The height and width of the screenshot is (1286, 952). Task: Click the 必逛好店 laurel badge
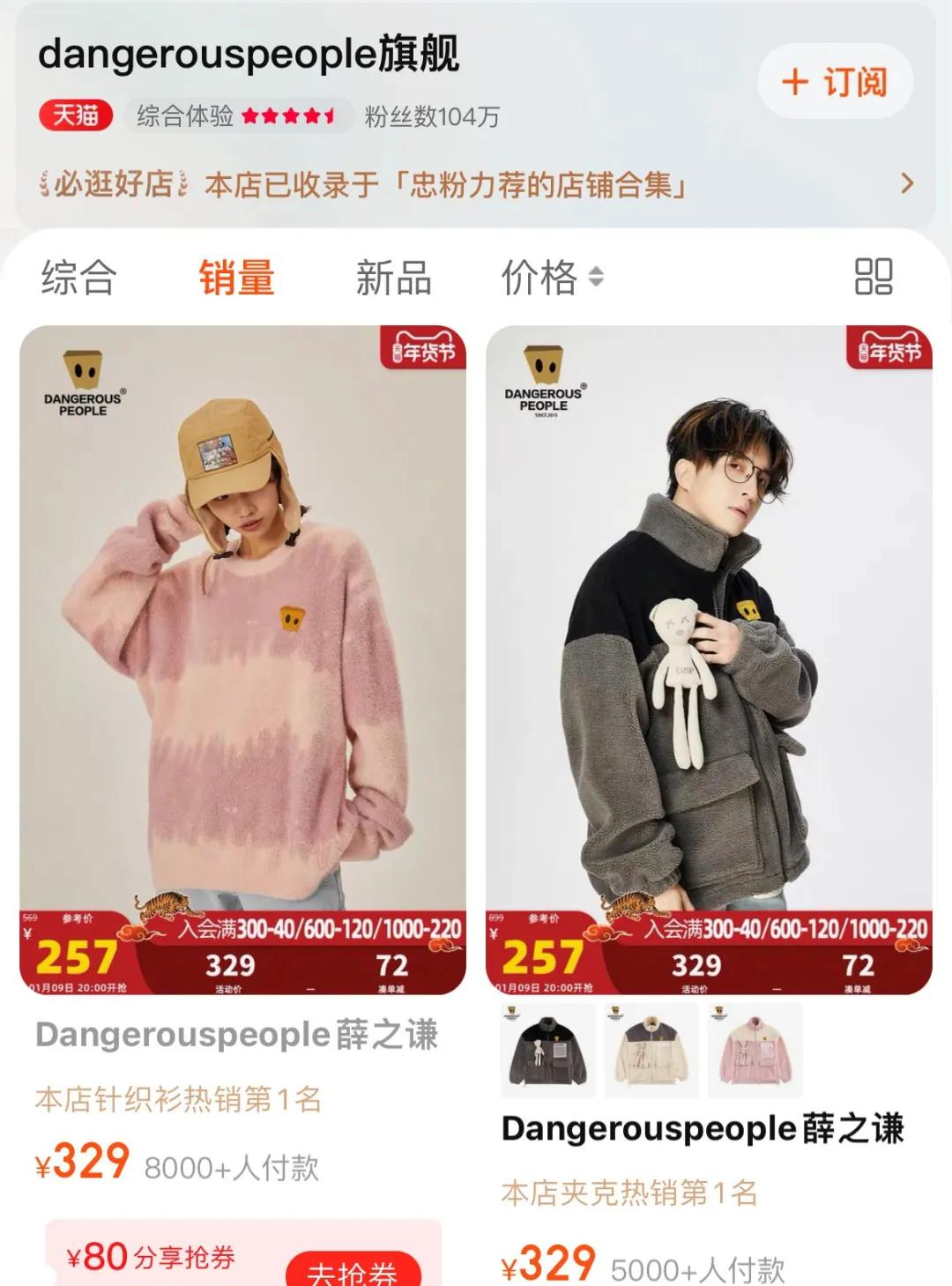(x=115, y=182)
